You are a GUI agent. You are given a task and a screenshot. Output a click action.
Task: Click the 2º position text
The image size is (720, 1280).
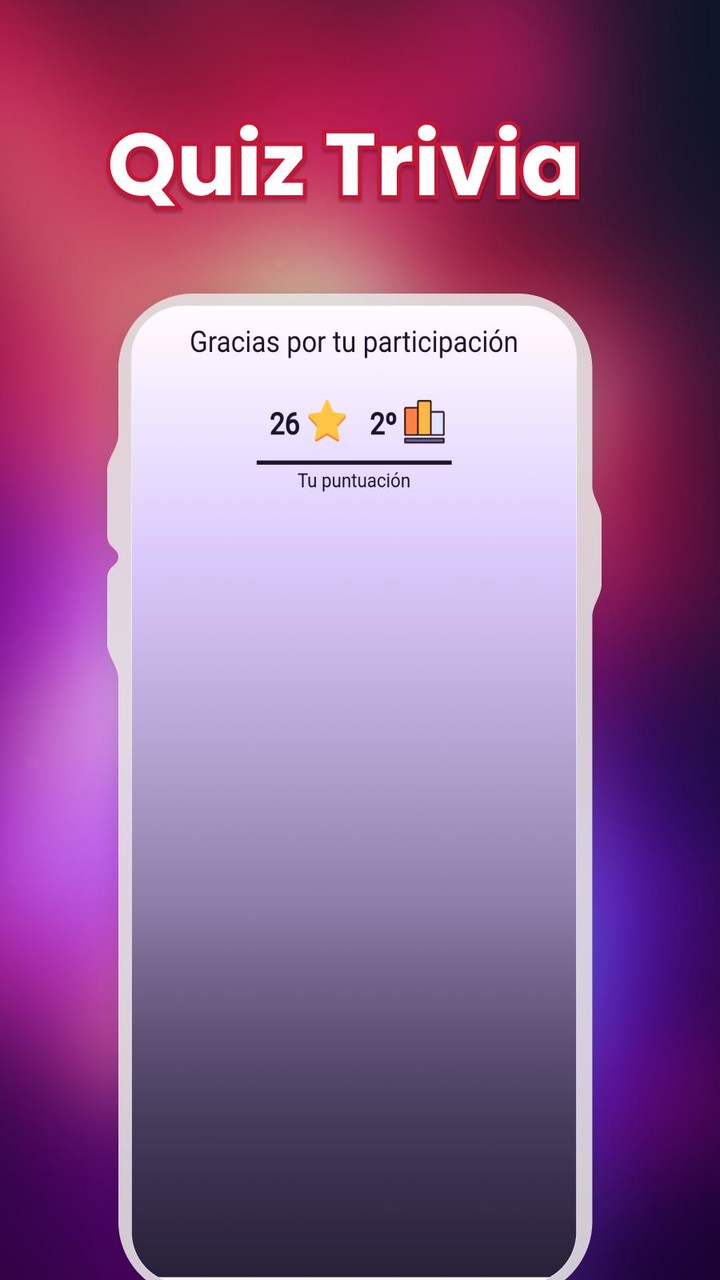click(x=381, y=423)
